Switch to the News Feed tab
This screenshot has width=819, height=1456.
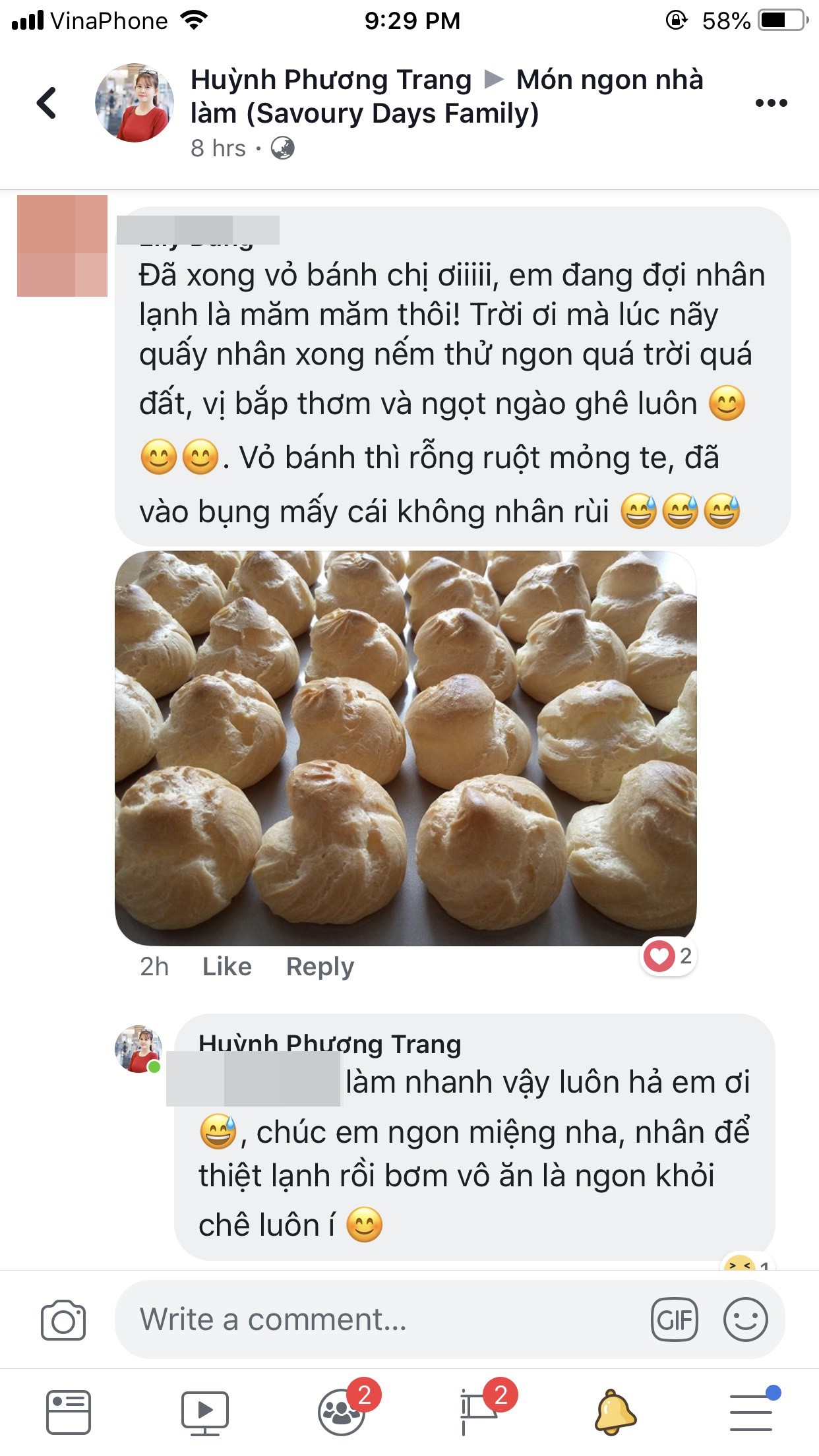(x=69, y=1412)
